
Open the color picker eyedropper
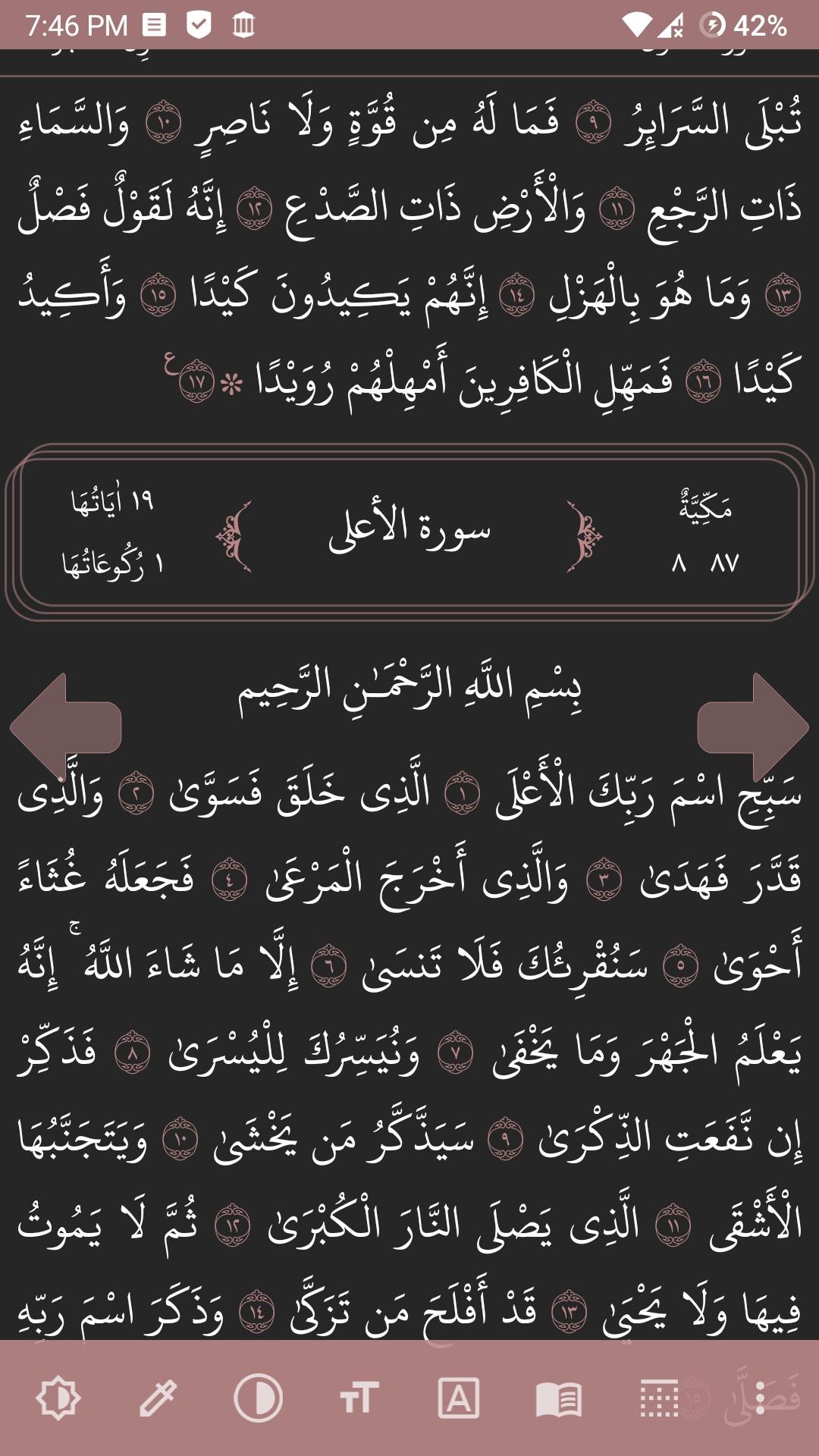coord(158,1398)
